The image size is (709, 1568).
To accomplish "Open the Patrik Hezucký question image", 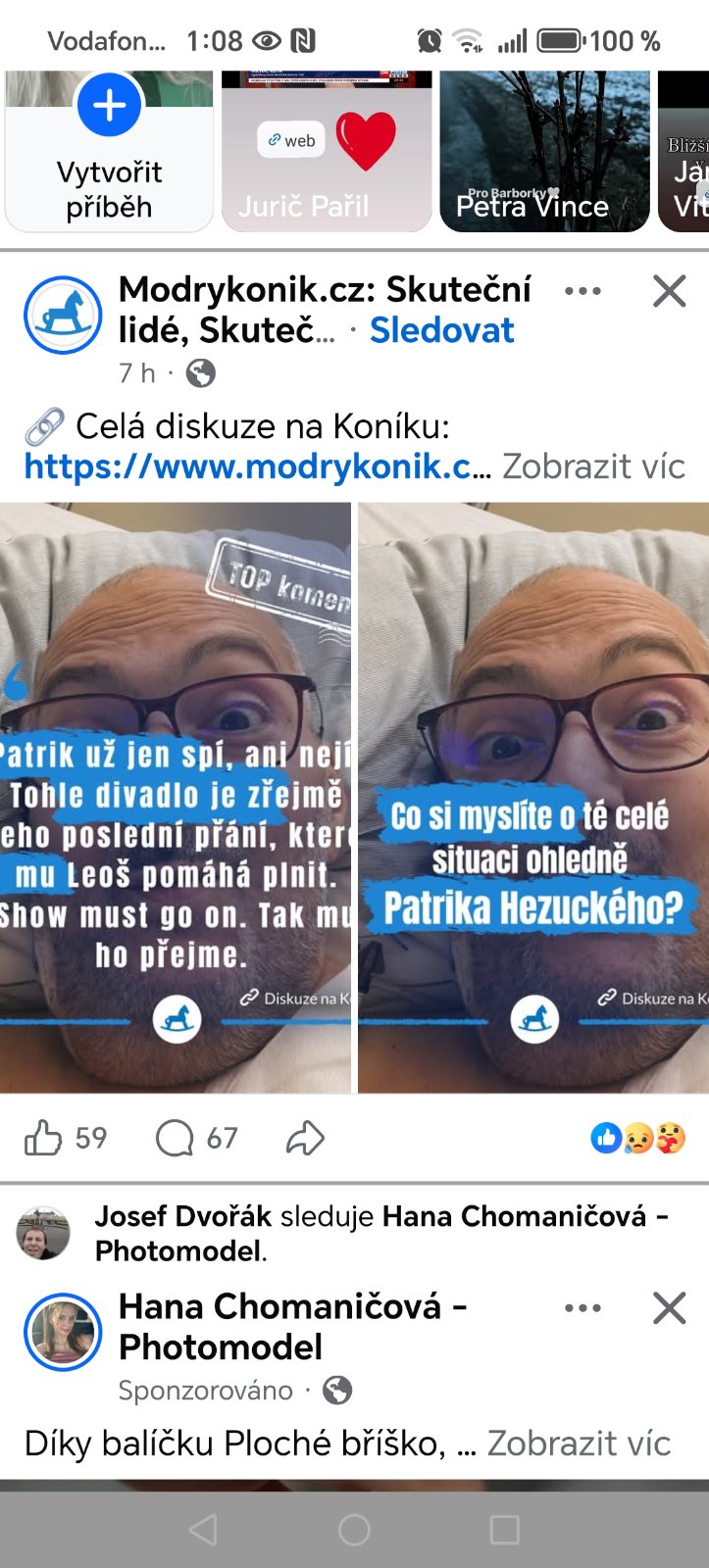I will coord(533,797).
